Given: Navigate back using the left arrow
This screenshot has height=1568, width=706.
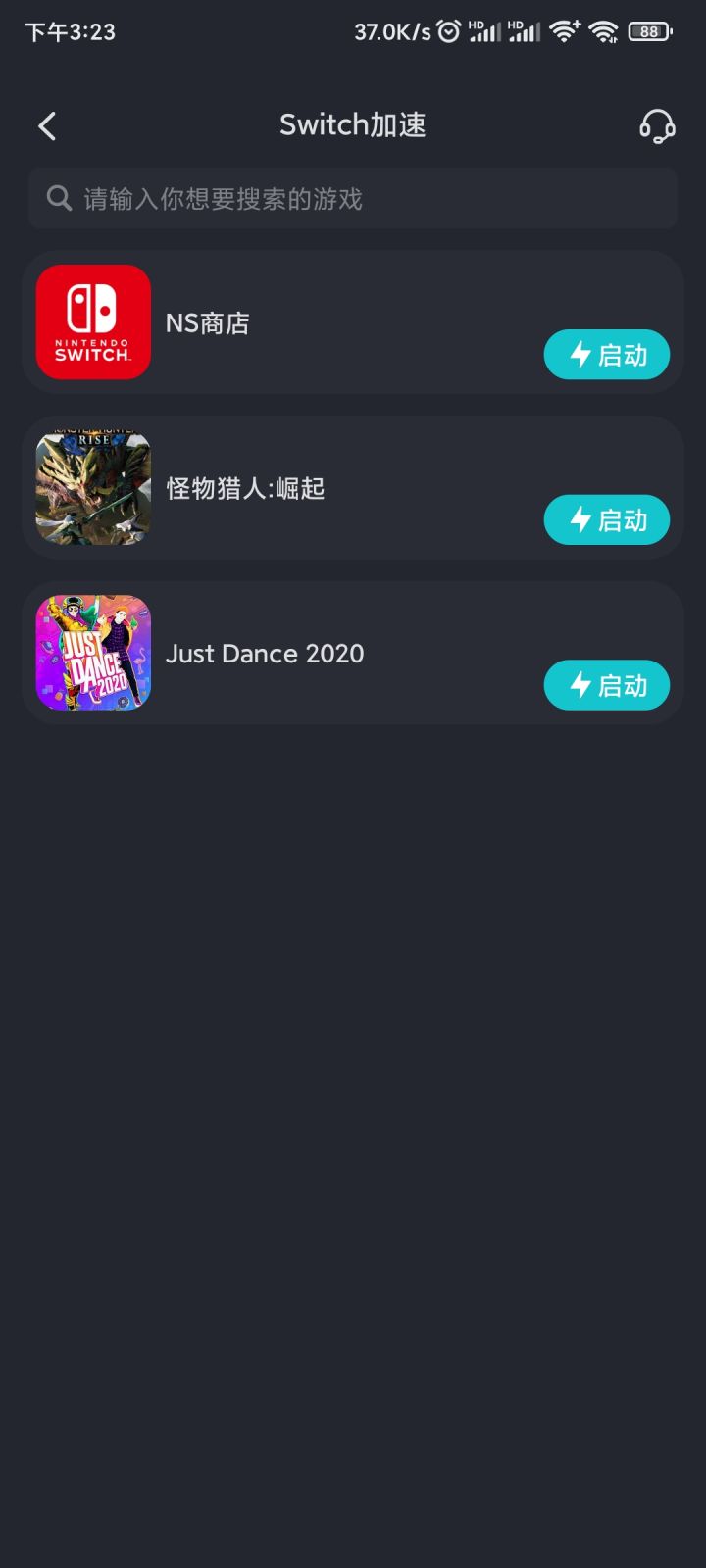Looking at the screenshot, I should [46, 125].
